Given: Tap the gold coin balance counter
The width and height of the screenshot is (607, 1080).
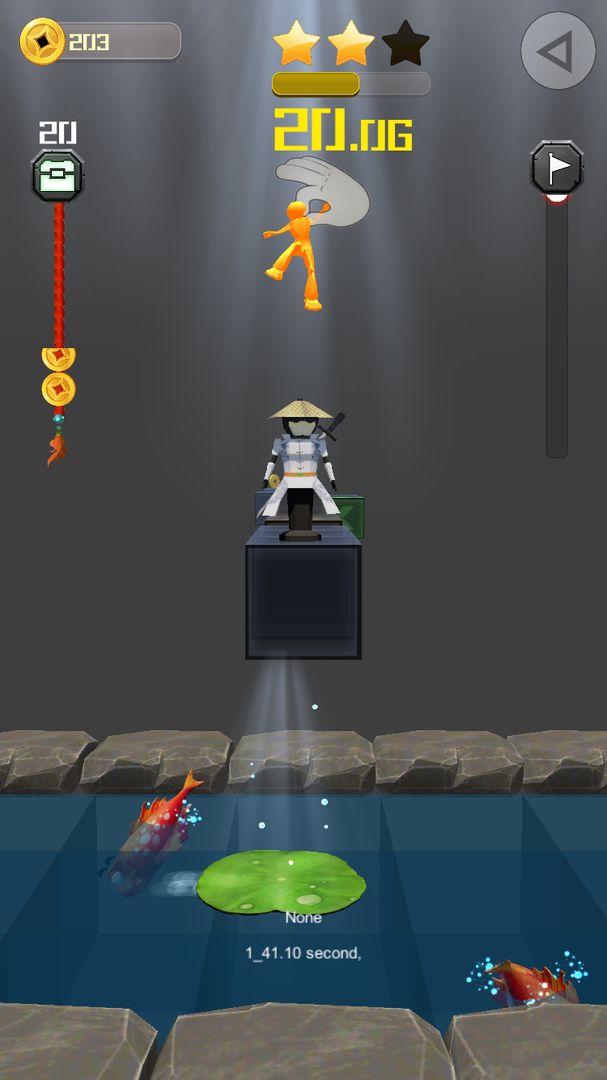Looking at the screenshot, I should pyautogui.click(x=100, y=41).
